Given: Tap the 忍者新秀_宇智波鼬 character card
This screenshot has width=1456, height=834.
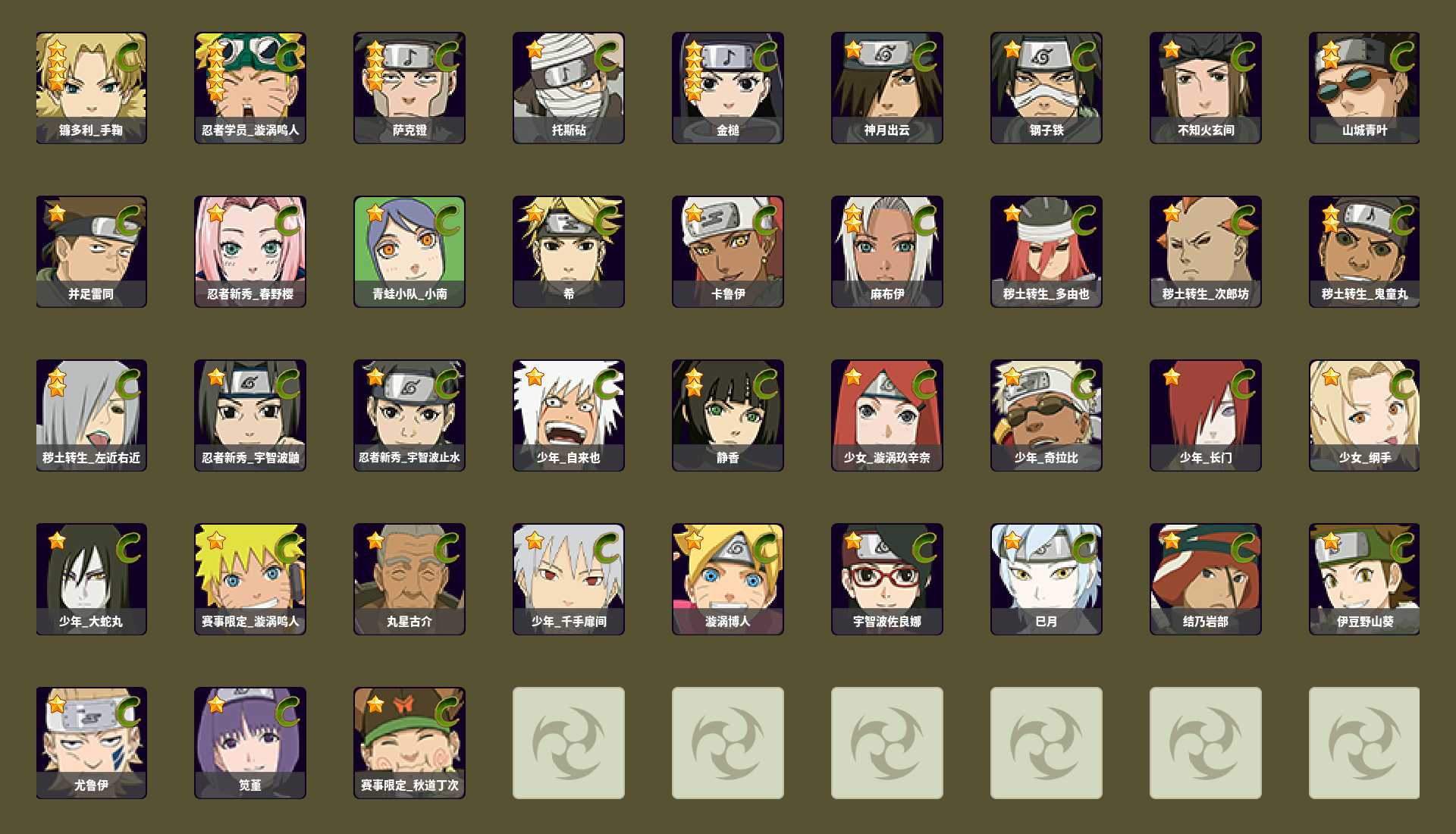Looking at the screenshot, I should point(250,415).
